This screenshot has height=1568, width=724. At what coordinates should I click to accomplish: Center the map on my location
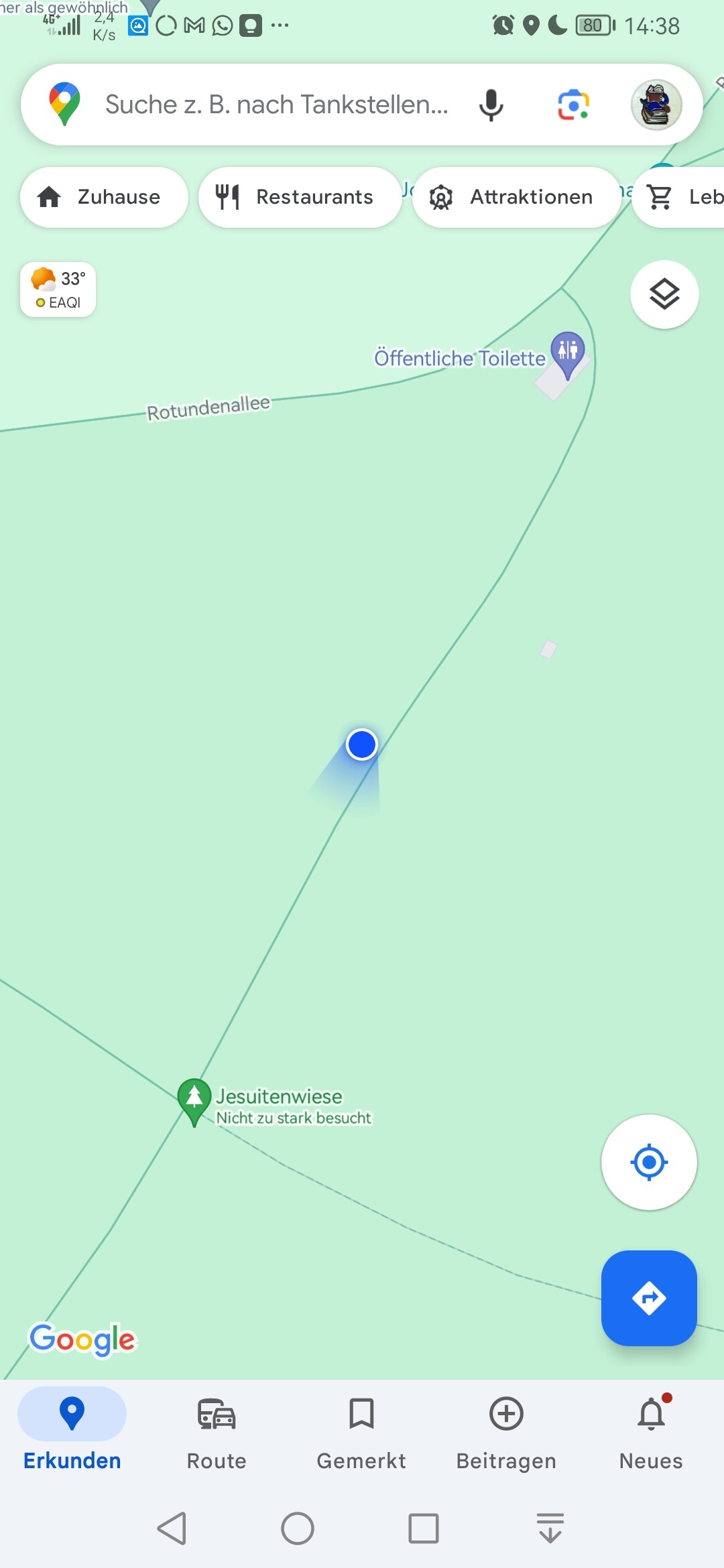649,1162
